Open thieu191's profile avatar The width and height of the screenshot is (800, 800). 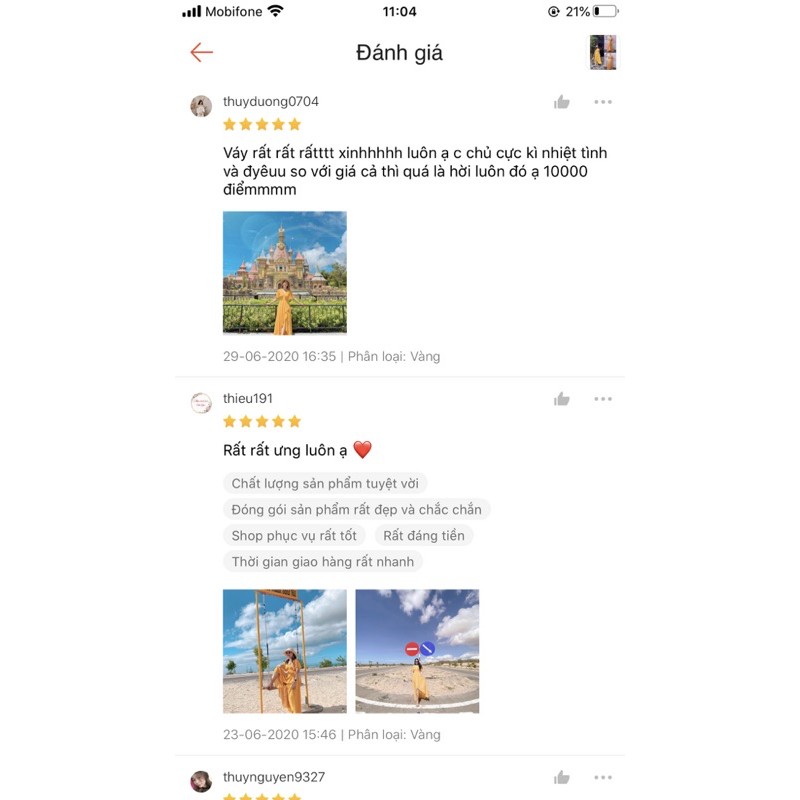(201, 403)
